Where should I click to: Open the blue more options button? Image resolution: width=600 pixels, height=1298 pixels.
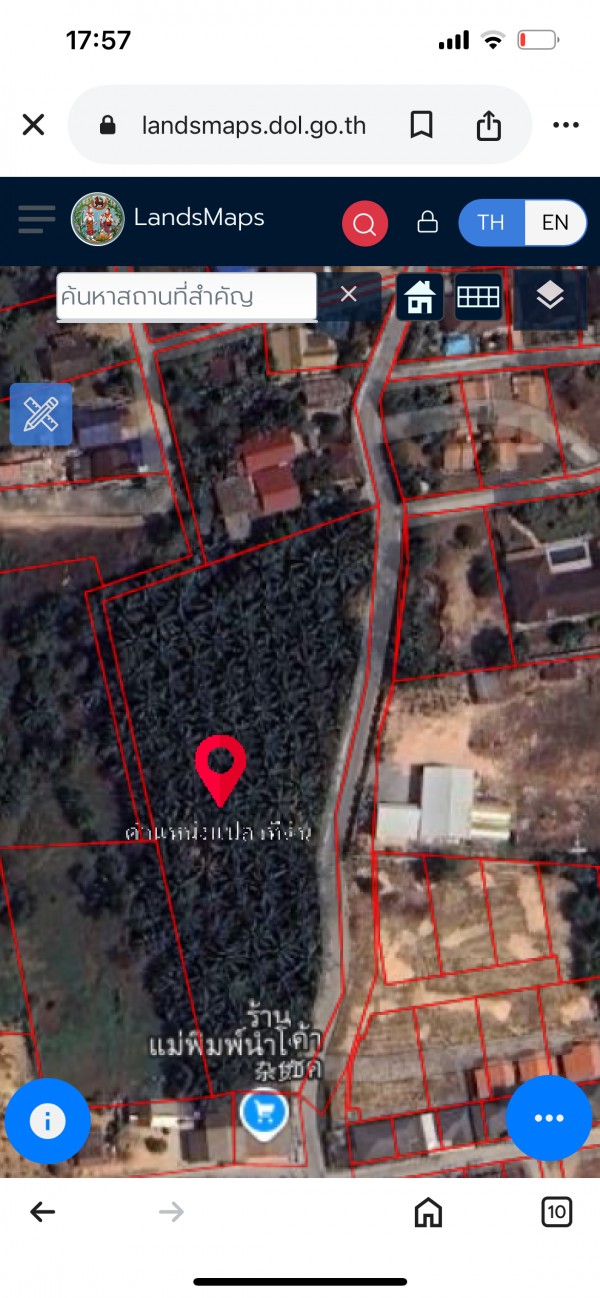(x=549, y=1118)
